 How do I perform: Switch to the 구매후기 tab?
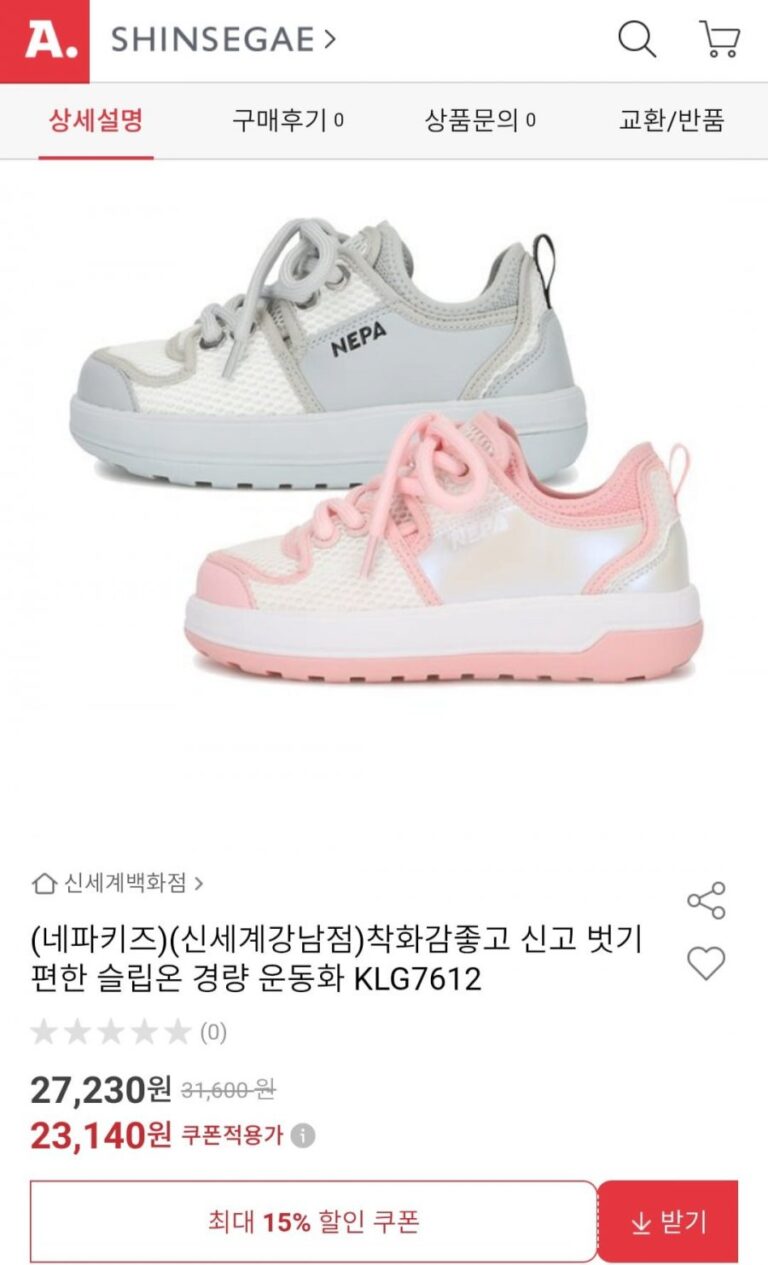point(288,121)
